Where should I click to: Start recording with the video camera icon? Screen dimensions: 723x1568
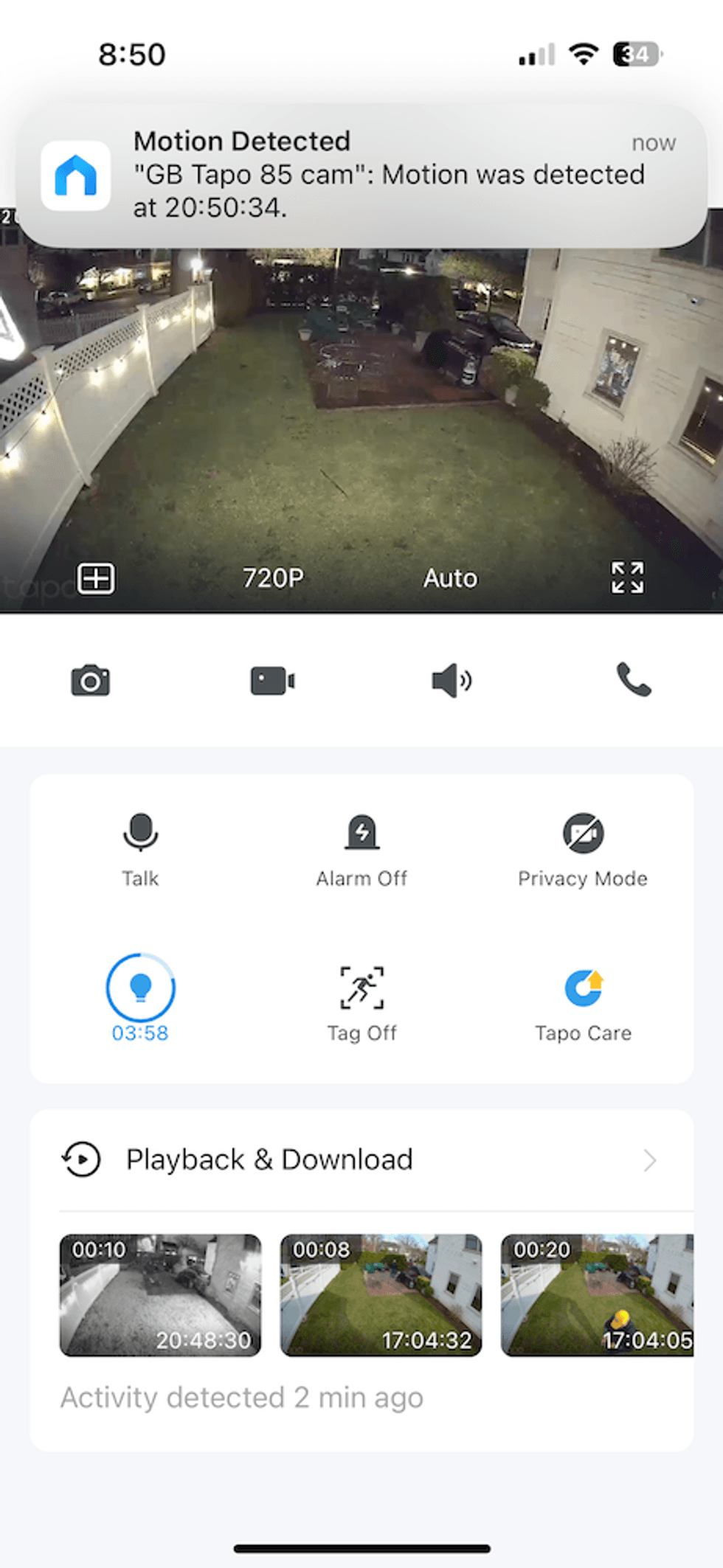pyautogui.click(x=271, y=681)
